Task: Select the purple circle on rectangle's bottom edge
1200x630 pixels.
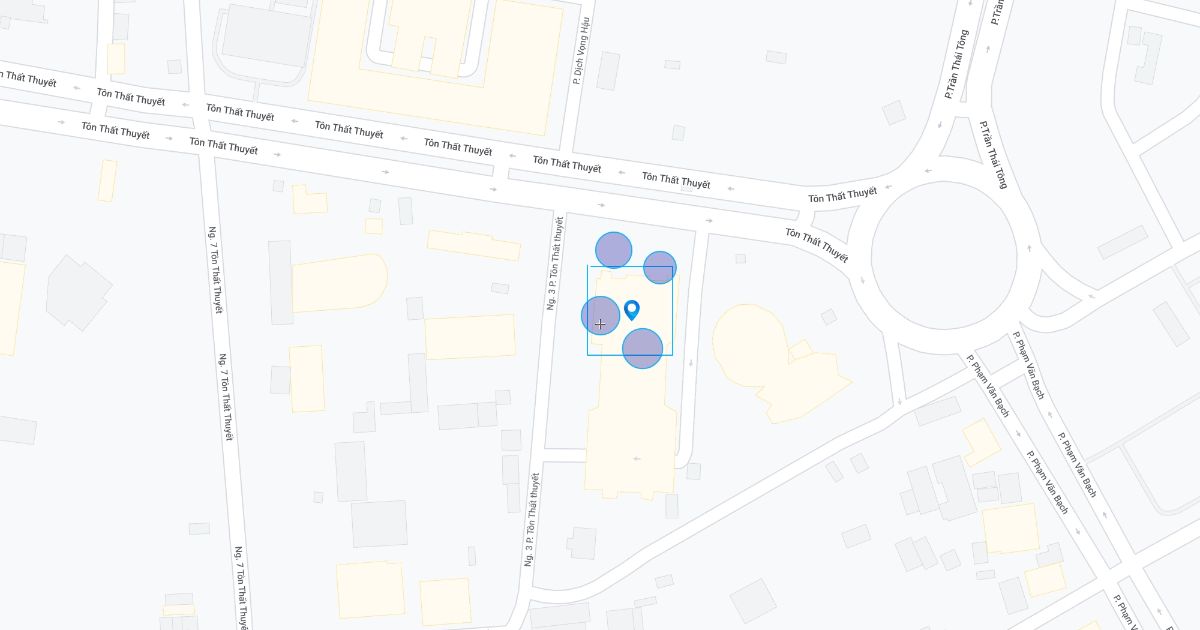Action: pos(643,348)
